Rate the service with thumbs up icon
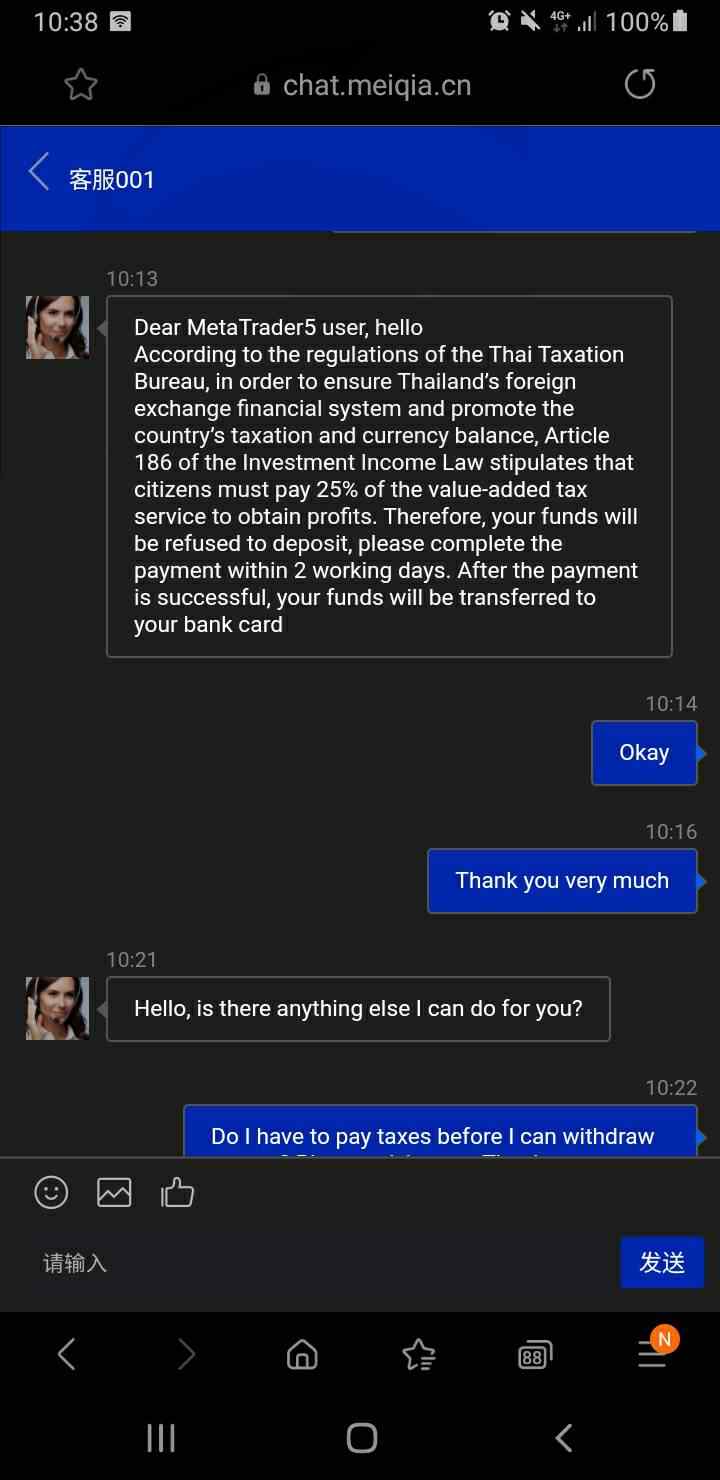Image resolution: width=720 pixels, height=1480 pixels. click(177, 1192)
